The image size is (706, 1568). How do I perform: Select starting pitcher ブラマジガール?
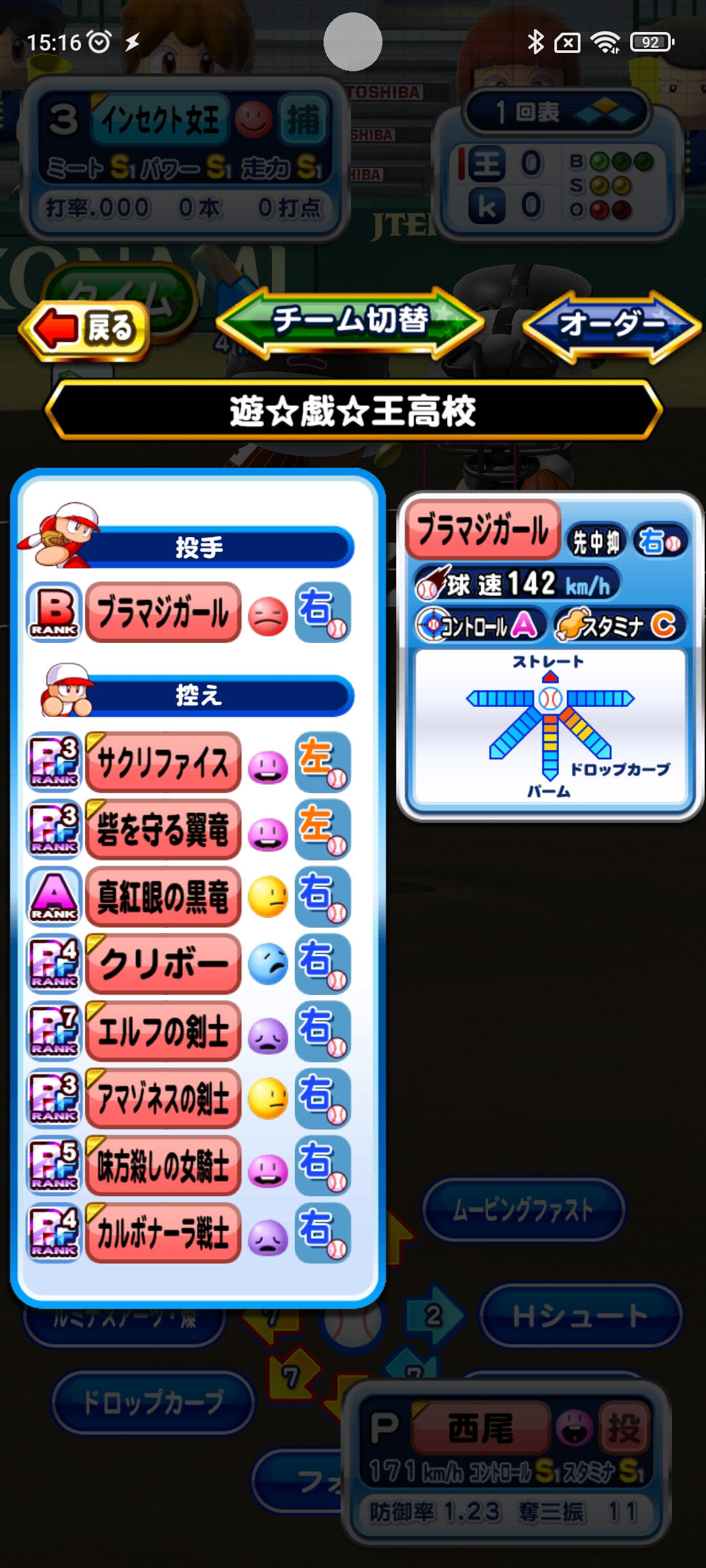(163, 613)
